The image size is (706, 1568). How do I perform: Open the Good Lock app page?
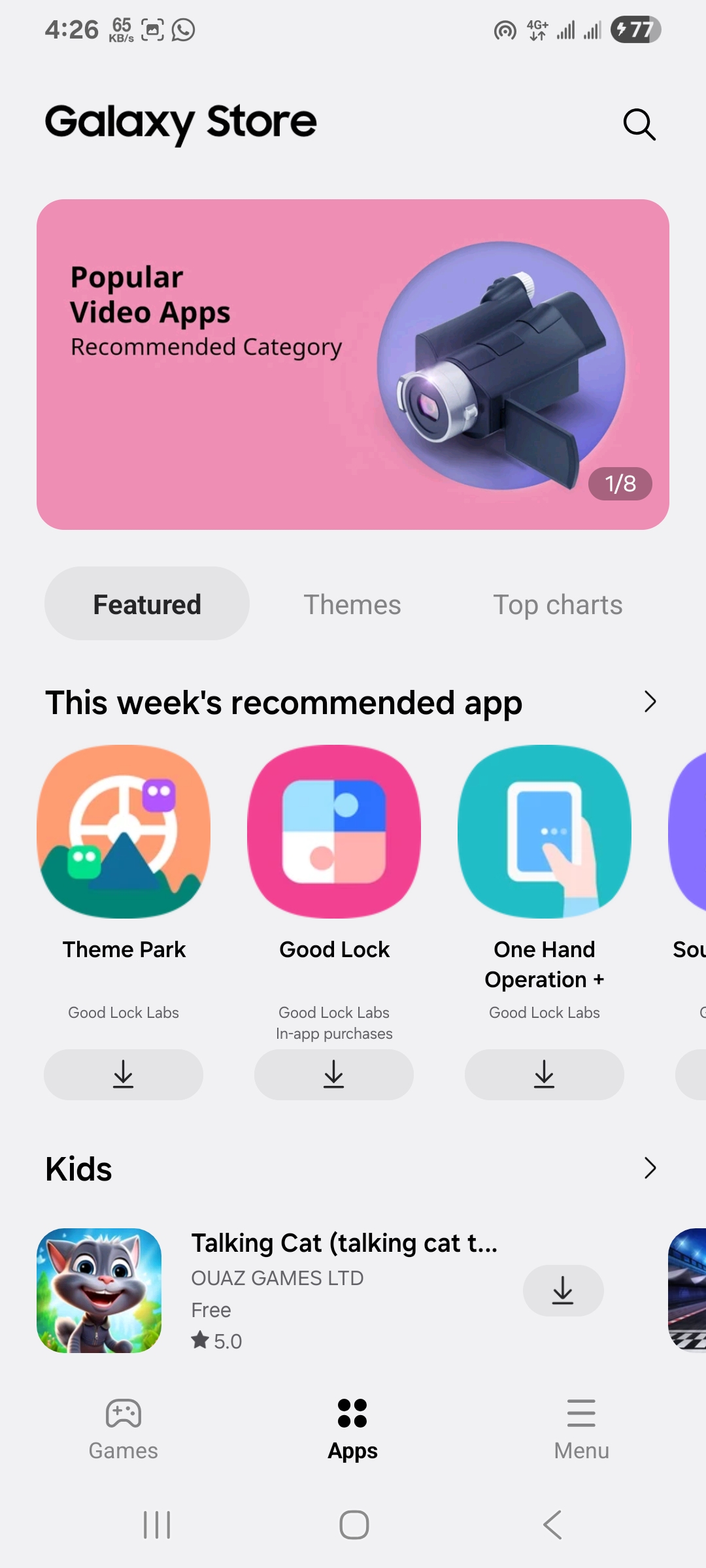click(x=334, y=832)
